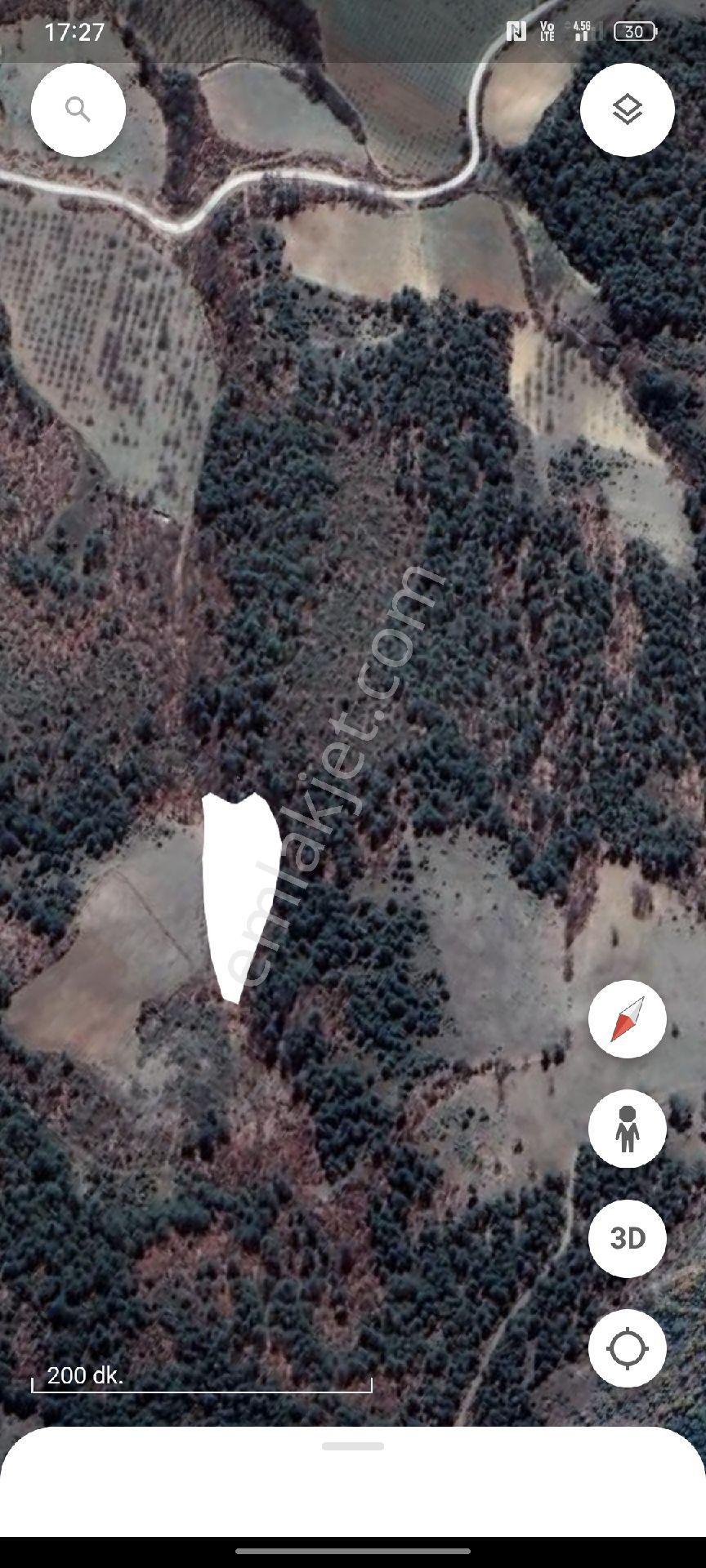This screenshot has height=1568, width=706.
Task: Center map on my location
Action: (627, 1348)
